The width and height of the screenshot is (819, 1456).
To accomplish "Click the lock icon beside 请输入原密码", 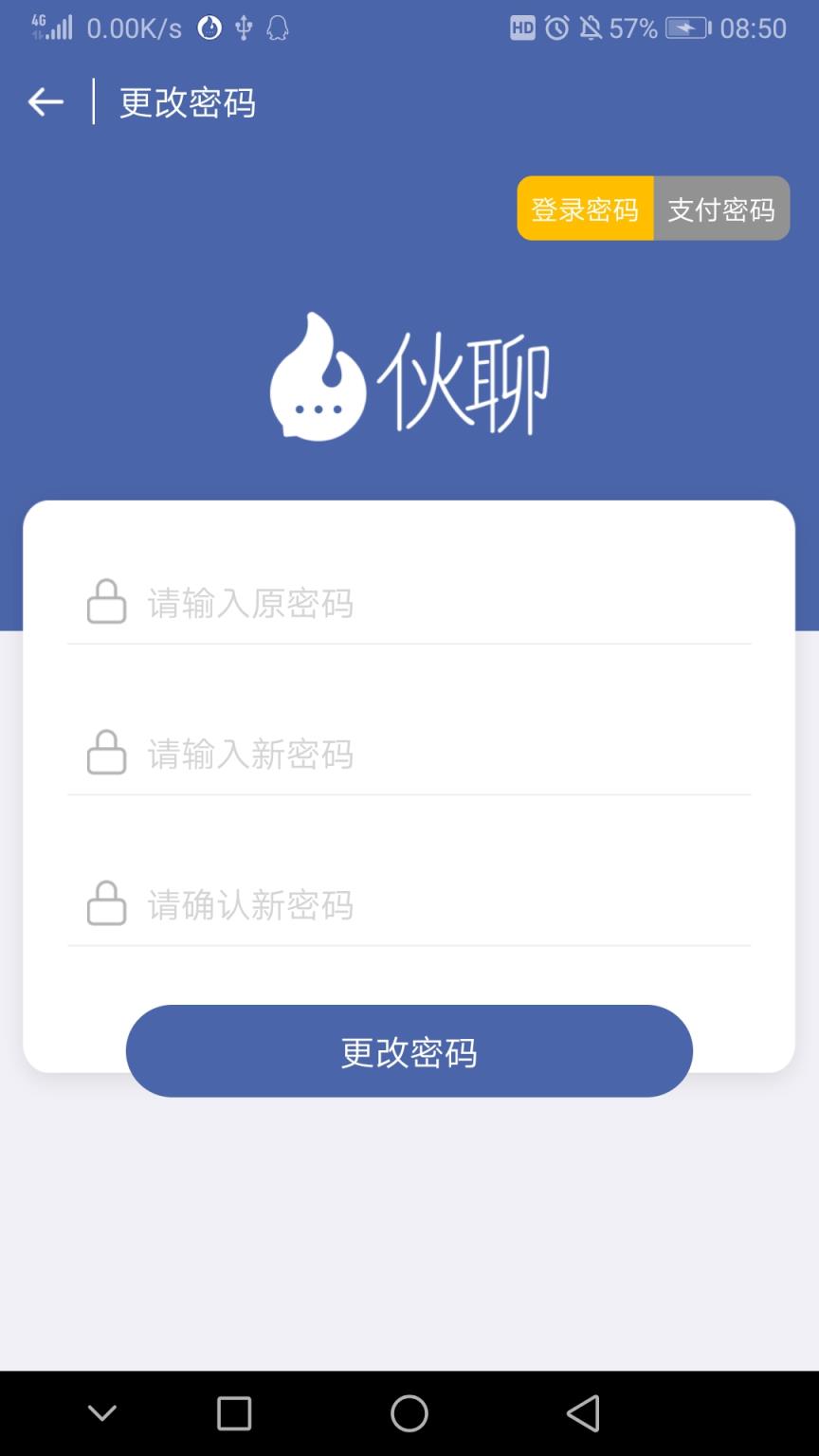I will coord(105,602).
